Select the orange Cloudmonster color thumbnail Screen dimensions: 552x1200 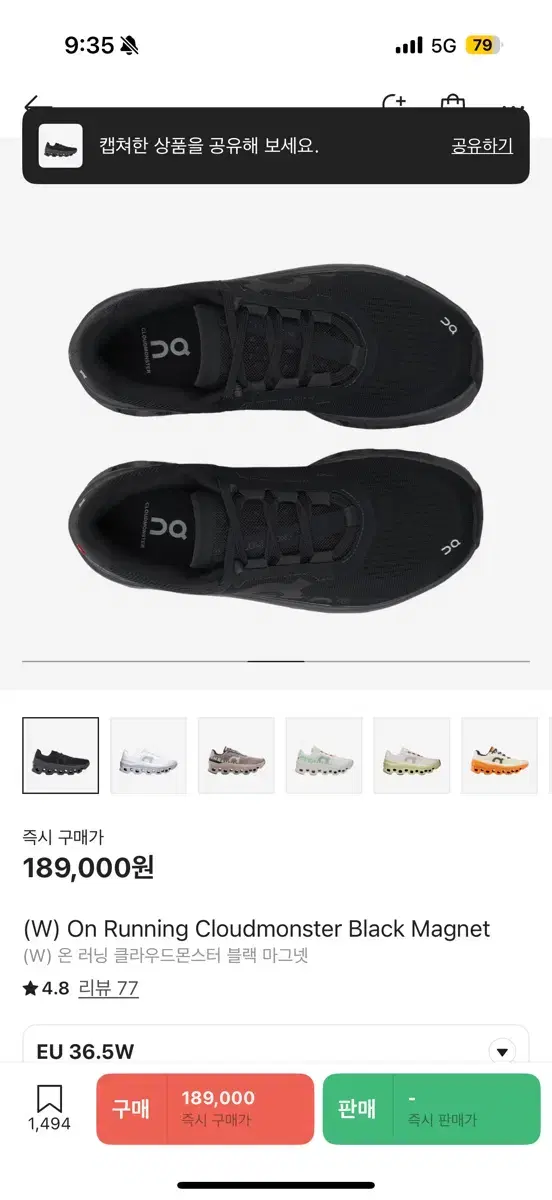(500, 755)
